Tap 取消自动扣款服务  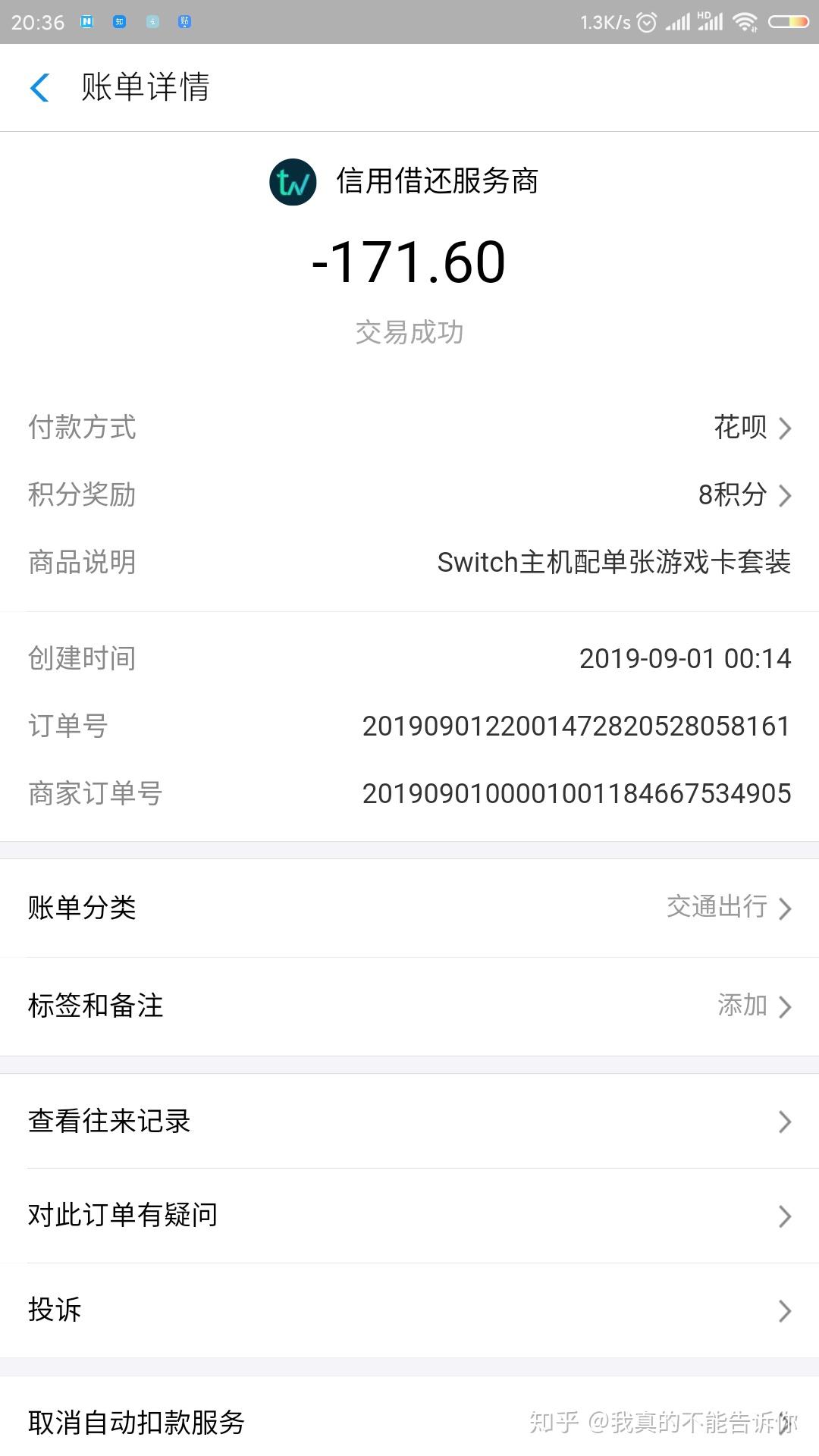[136, 1423]
